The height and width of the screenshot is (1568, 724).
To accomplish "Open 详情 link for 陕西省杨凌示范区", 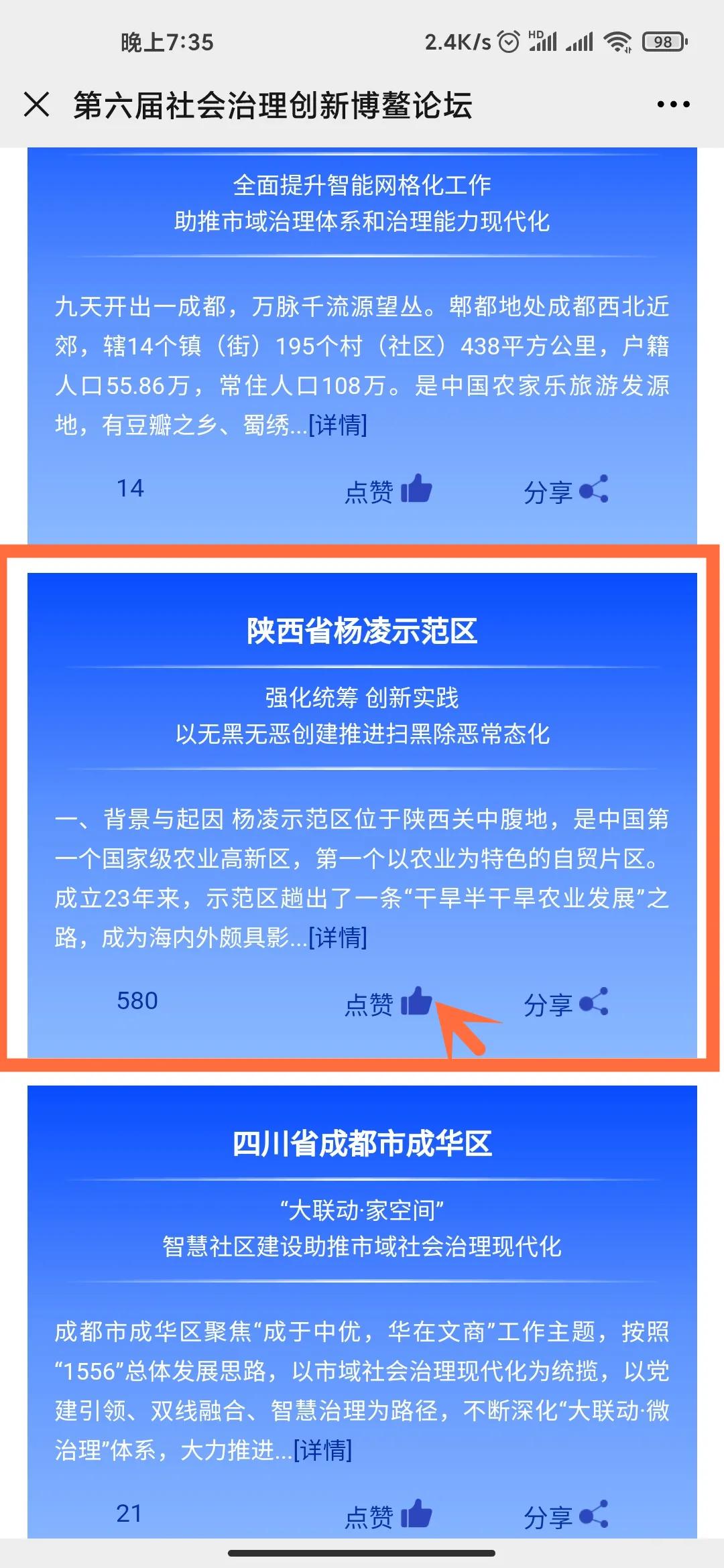I will coord(338,937).
